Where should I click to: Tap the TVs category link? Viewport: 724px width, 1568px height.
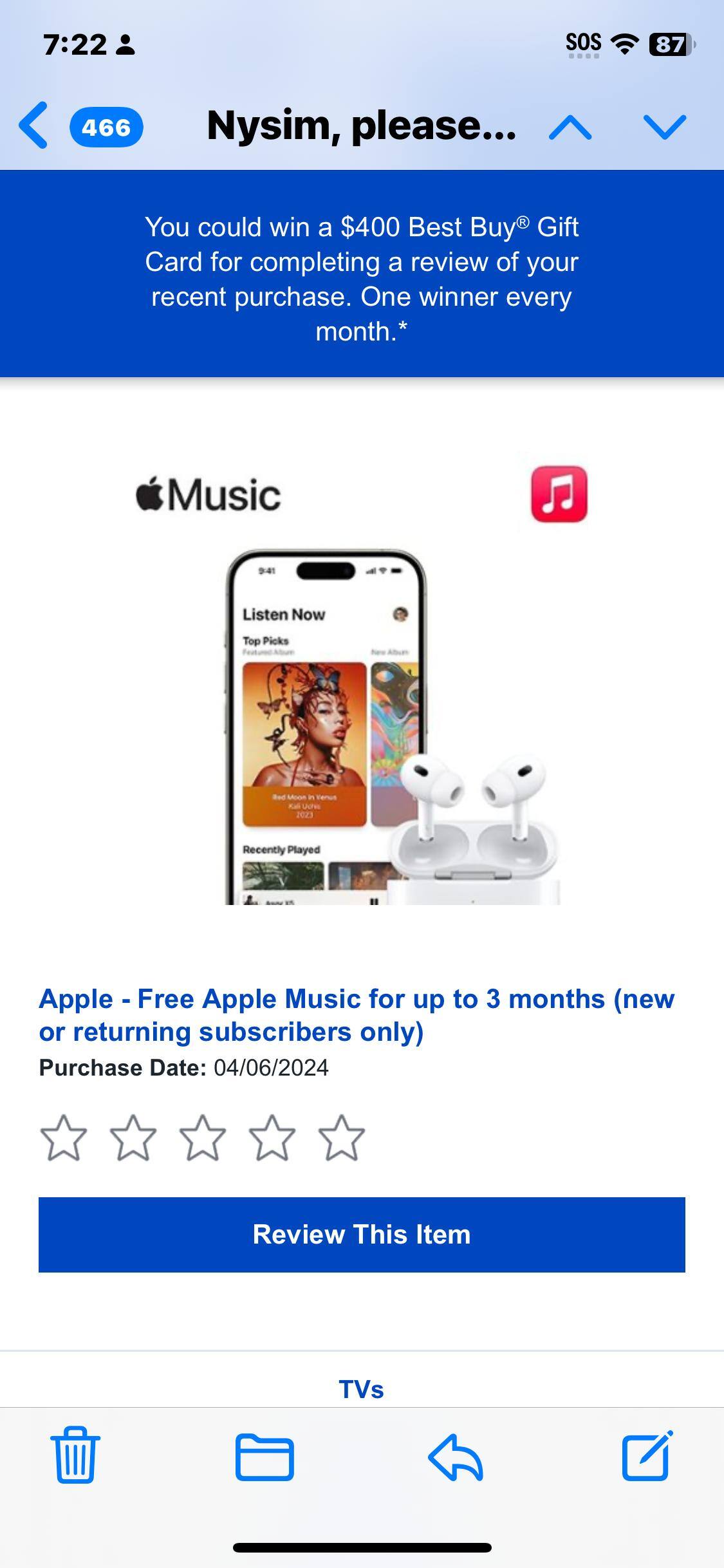(362, 1387)
